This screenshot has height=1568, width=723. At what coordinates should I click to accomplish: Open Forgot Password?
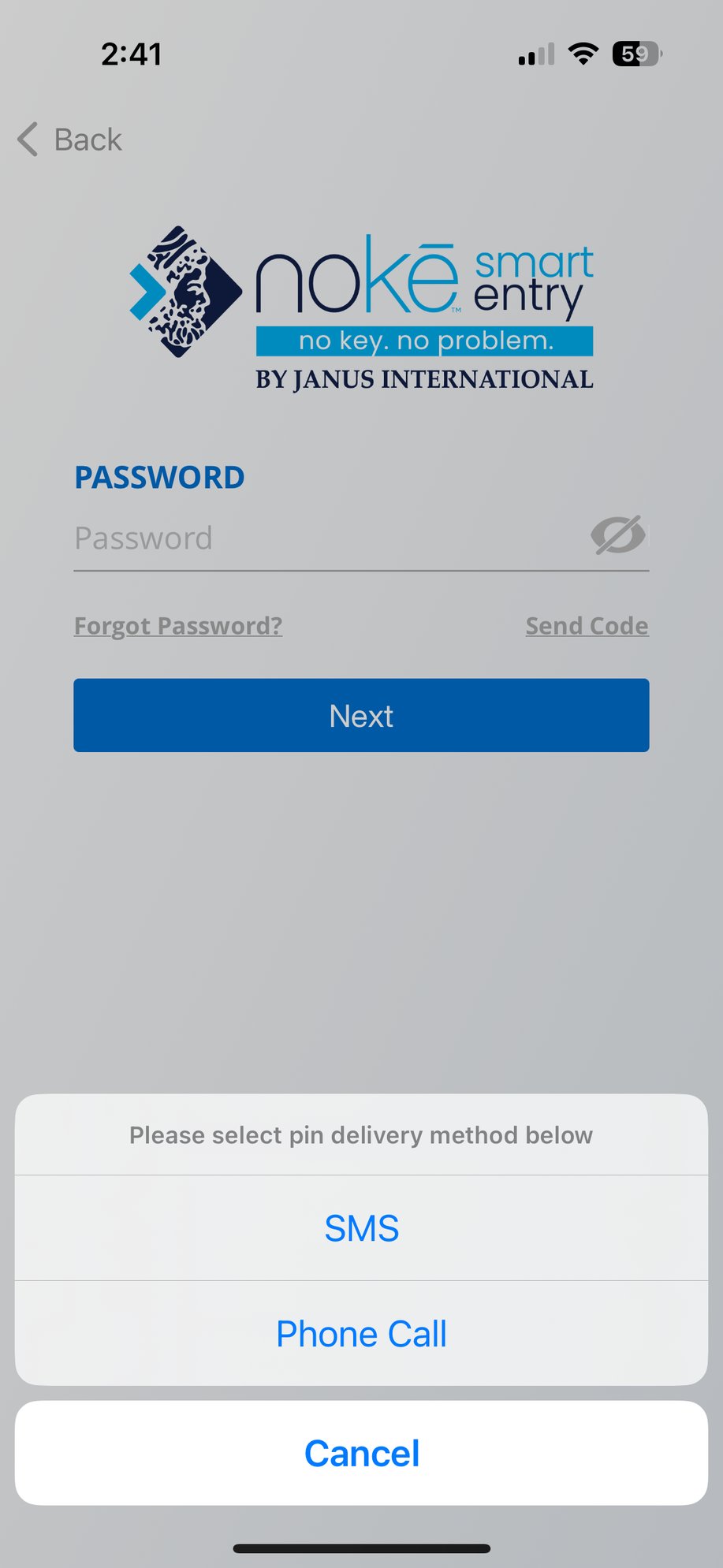coord(177,625)
